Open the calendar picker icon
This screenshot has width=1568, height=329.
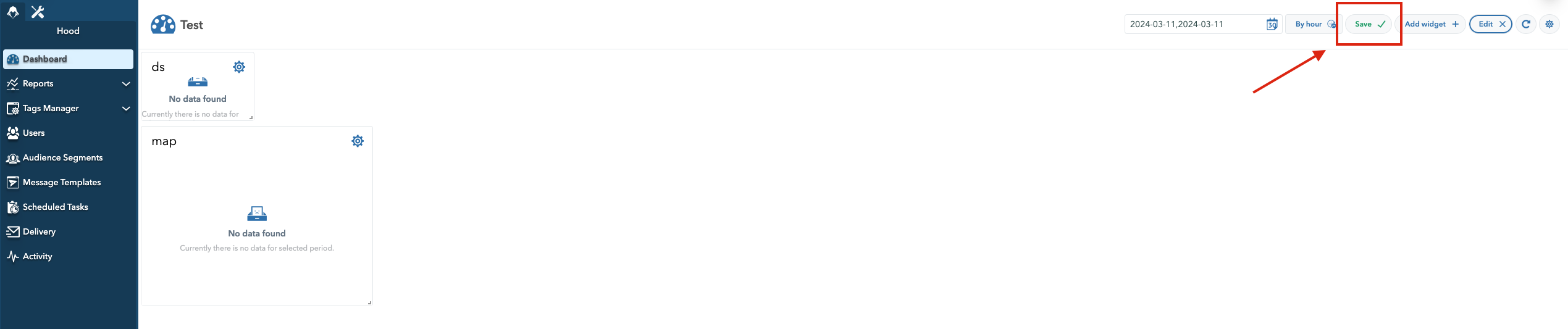point(1272,24)
